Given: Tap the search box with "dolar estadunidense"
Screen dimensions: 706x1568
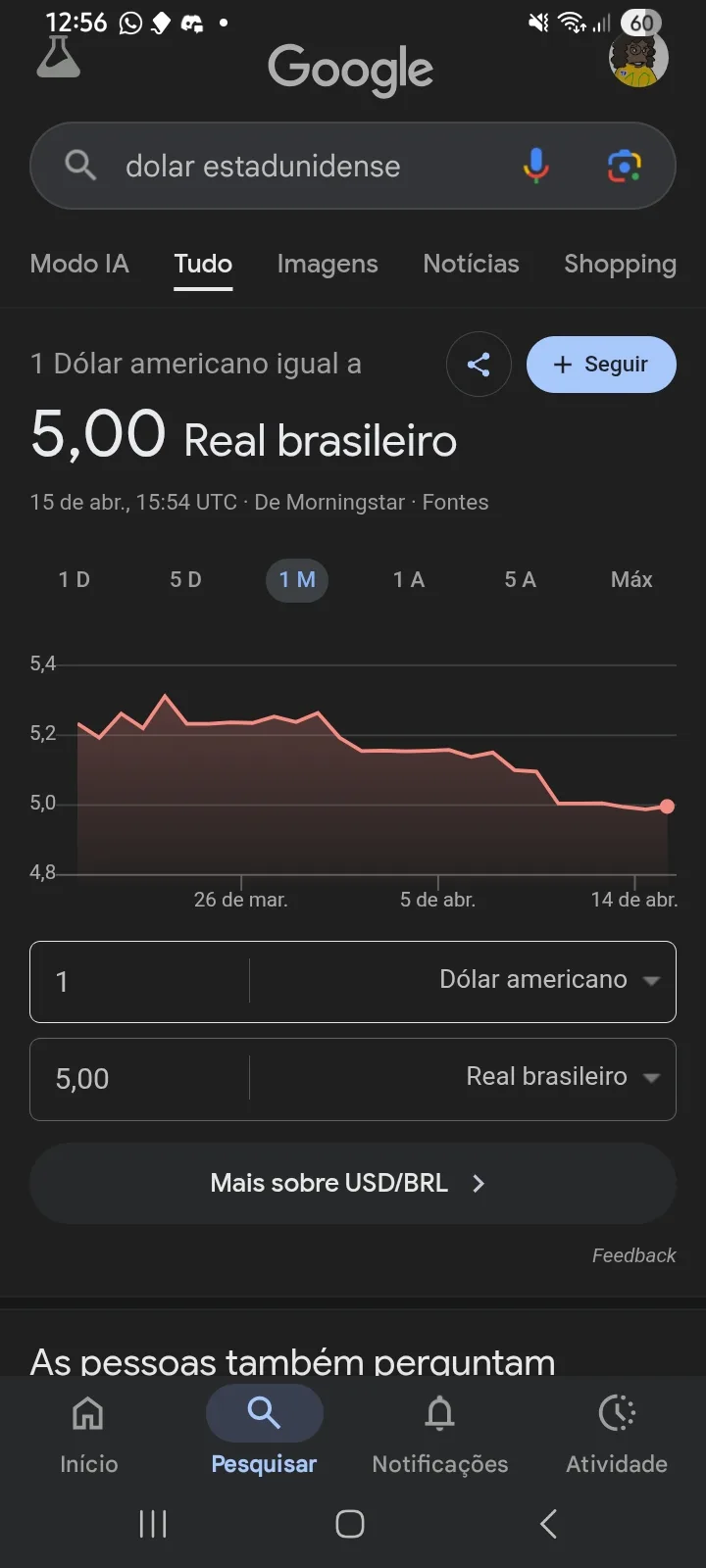Looking at the screenshot, I should [x=294, y=167].
